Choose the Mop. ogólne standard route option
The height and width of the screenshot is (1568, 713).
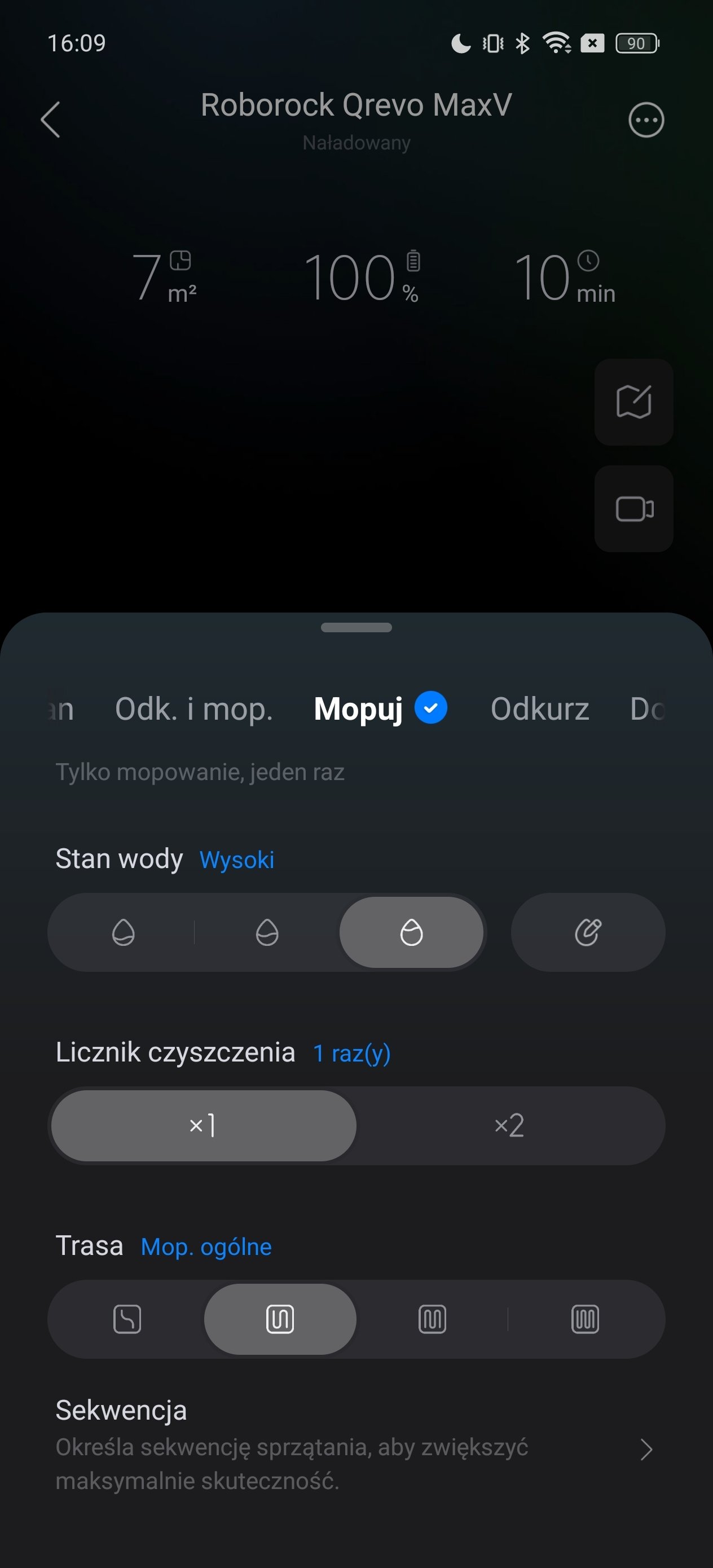[280, 1319]
